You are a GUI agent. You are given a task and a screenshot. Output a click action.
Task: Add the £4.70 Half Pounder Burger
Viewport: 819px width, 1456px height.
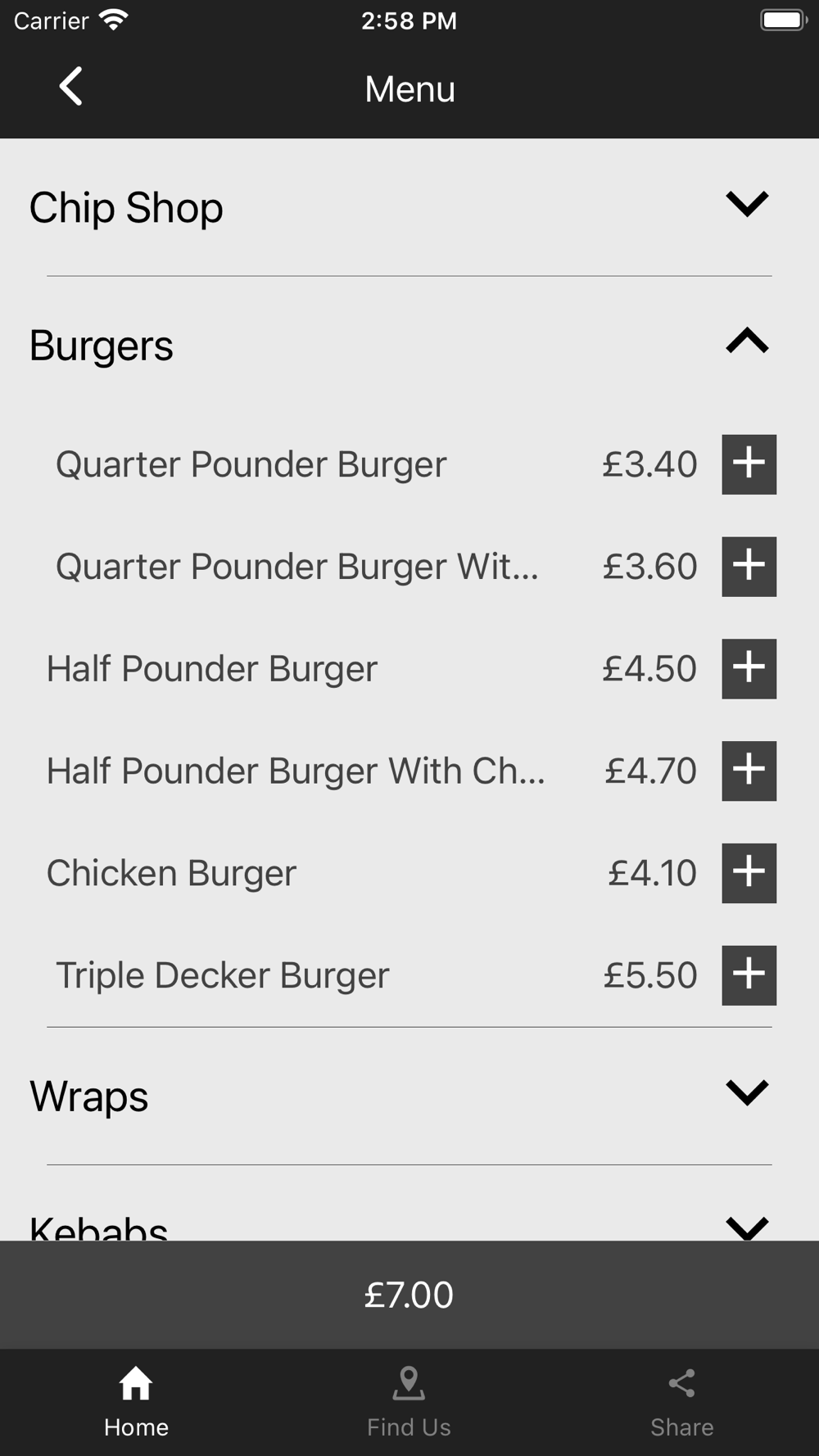749,771
